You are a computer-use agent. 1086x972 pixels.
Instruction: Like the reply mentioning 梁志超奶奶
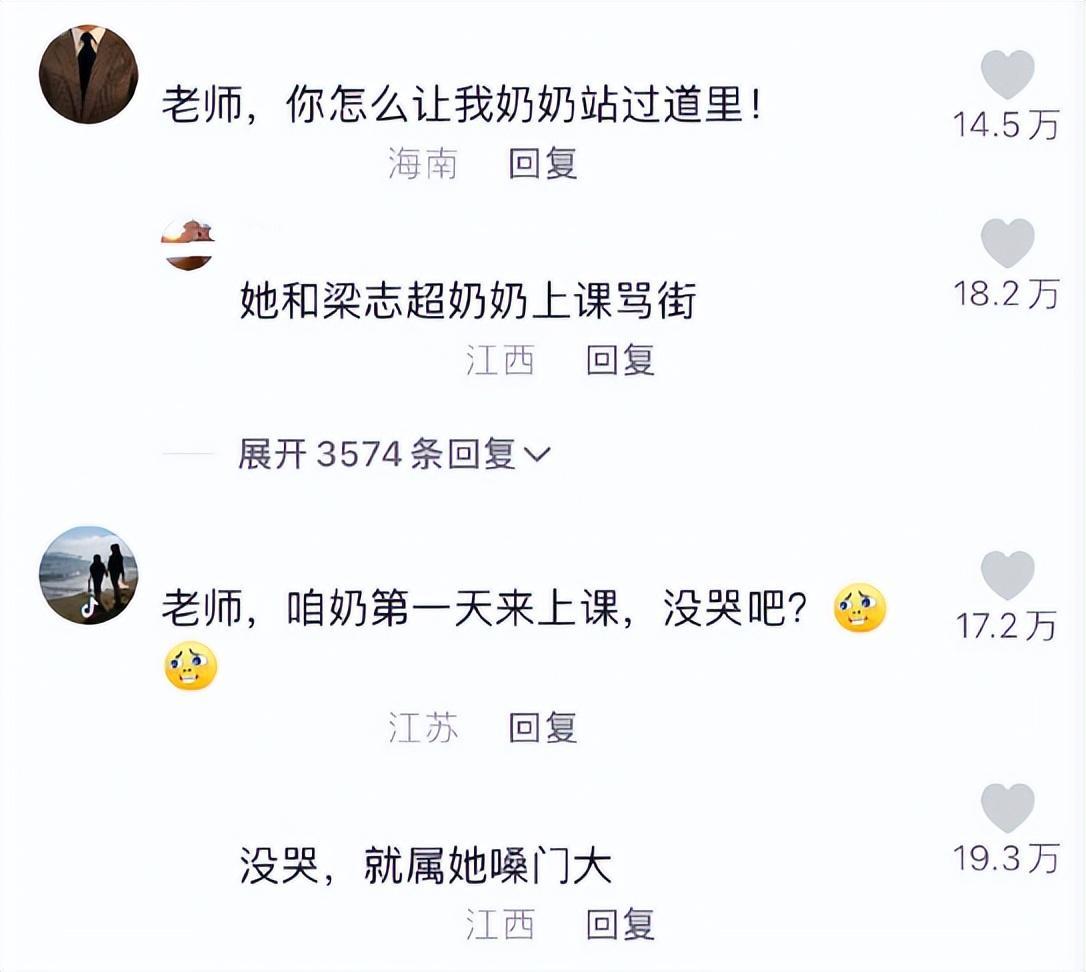click(1006, 244)
